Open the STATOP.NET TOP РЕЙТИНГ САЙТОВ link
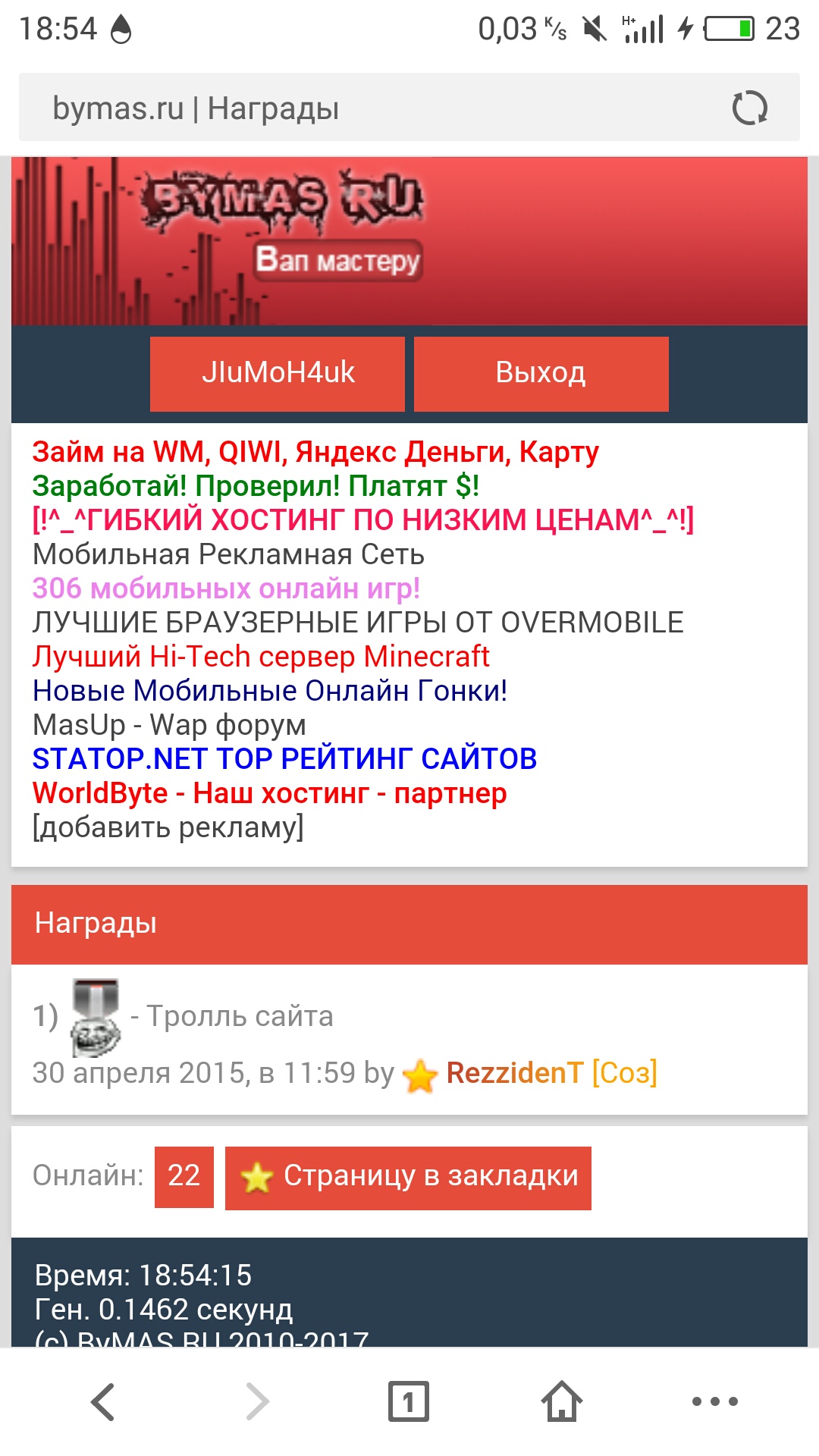The height and width of the screenshot is (1456, 819). pos(284,759)
